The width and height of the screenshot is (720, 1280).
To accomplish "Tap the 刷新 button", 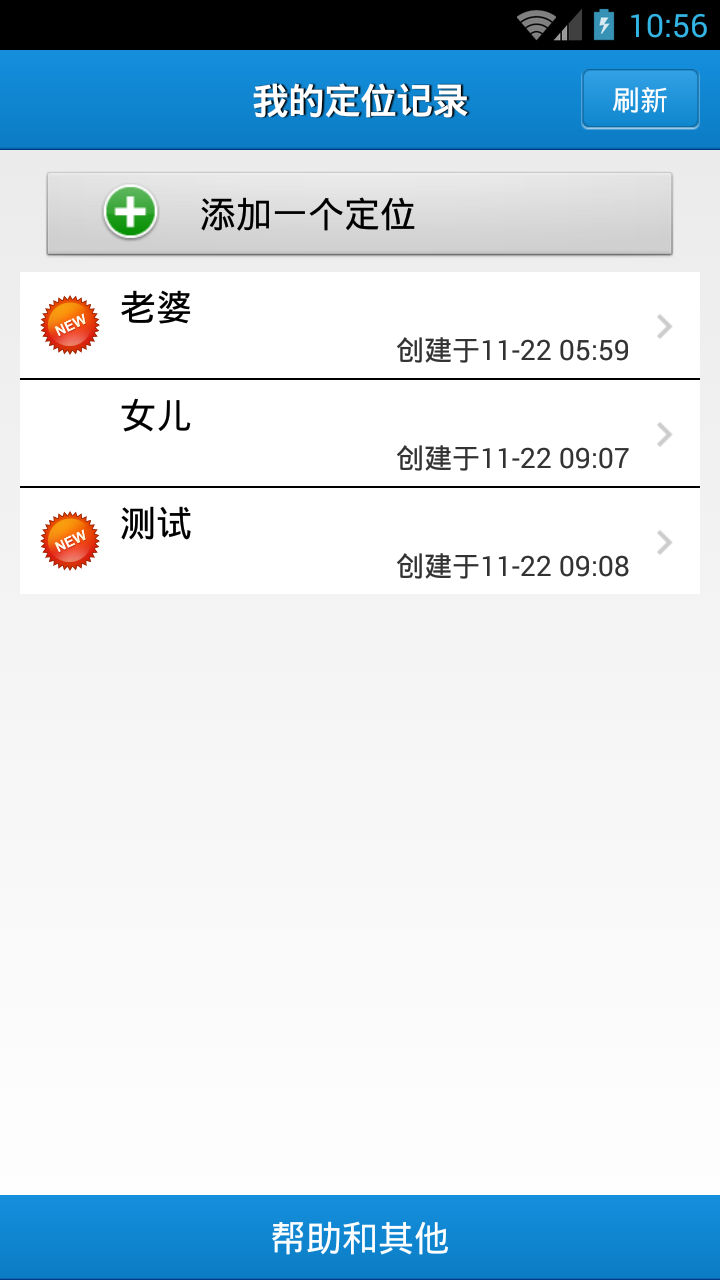I will click(x=640, y=98).
